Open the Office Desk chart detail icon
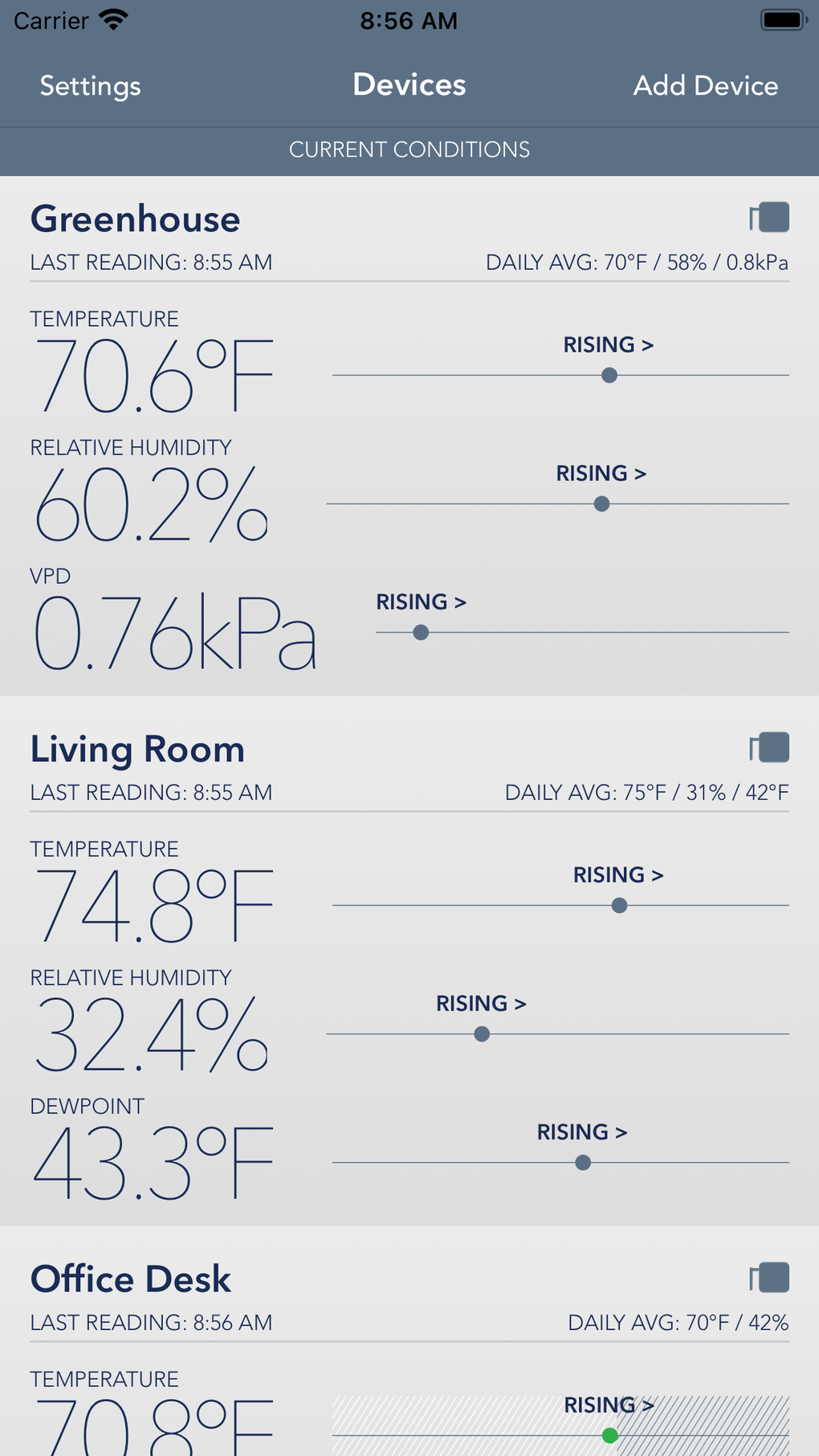Image resolution: width=819 pixels, height=1456 pixels. tap(768, 1277)
